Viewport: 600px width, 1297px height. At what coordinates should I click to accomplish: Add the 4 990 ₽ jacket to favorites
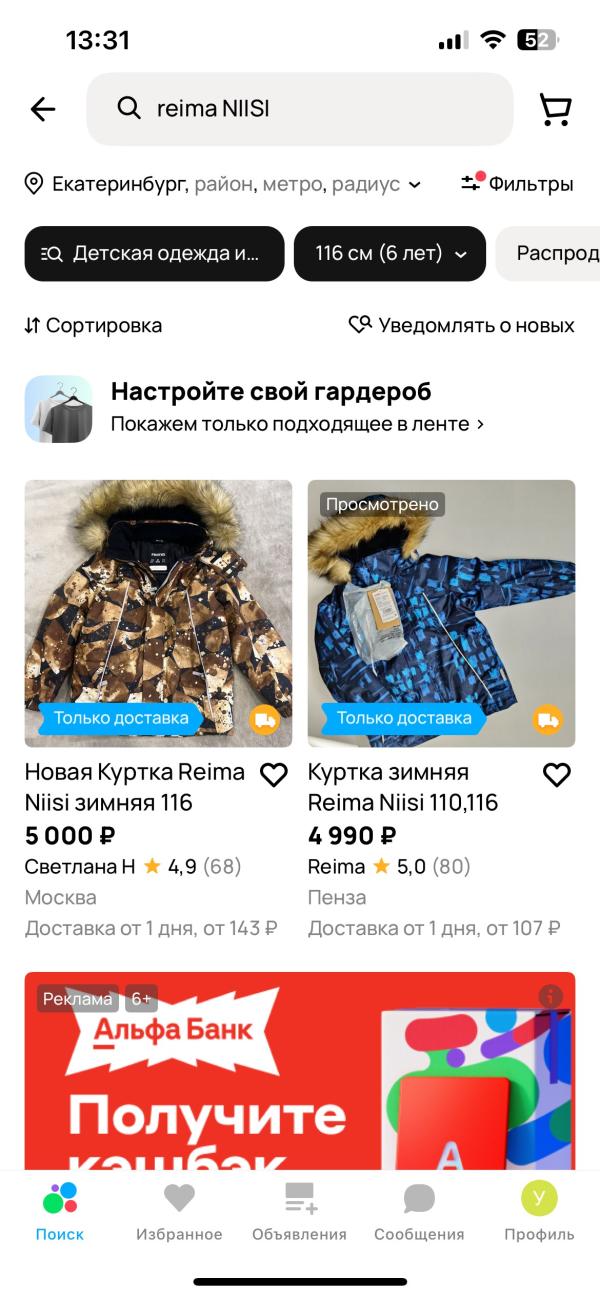(x=556, y=775)
